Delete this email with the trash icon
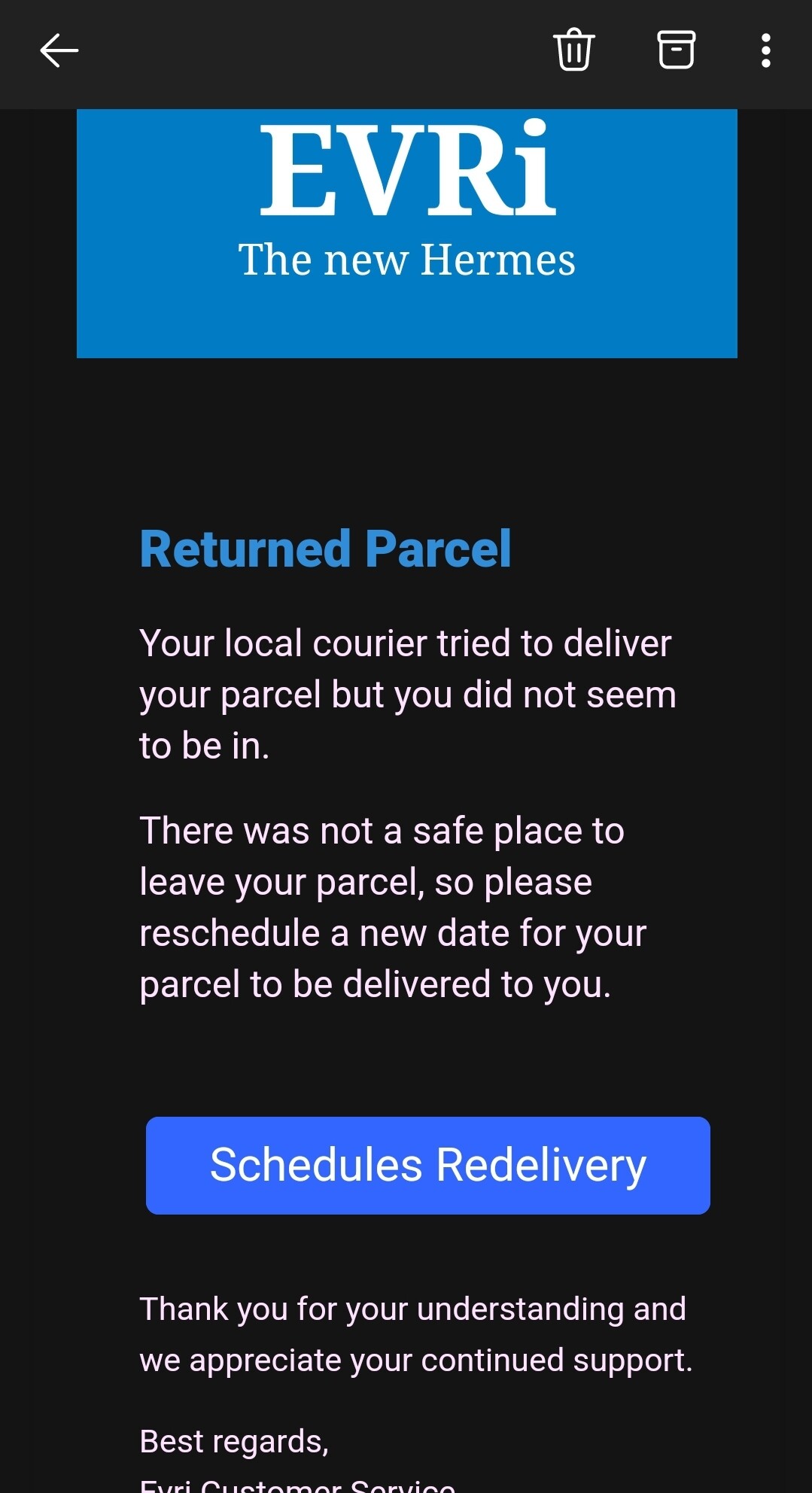Screen dimensions: 812x1493 coord(574,50)
